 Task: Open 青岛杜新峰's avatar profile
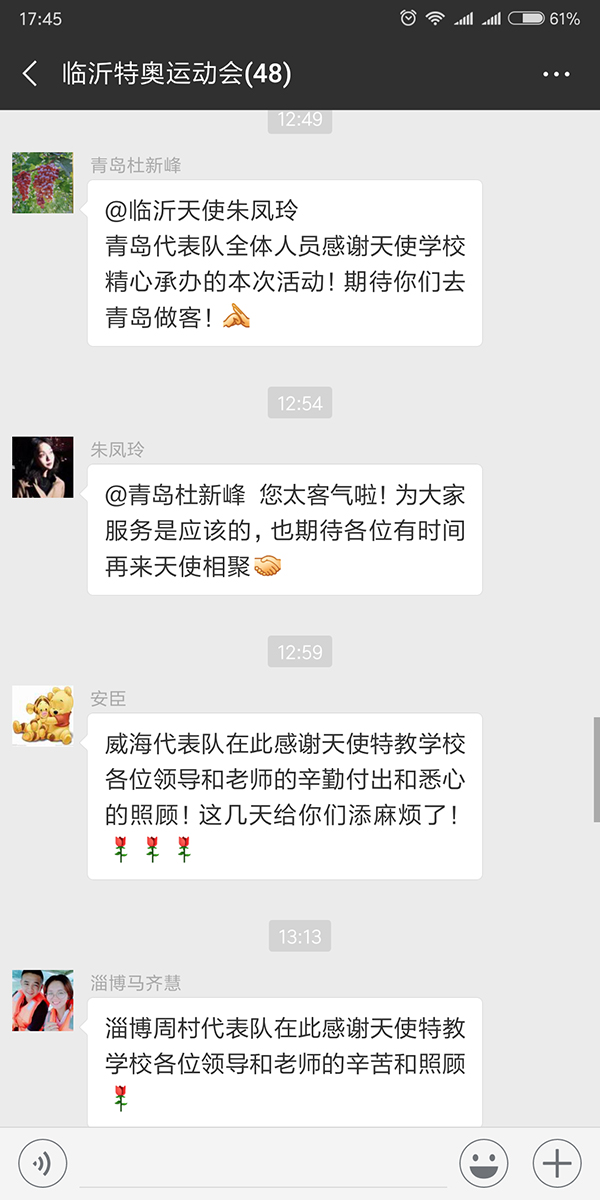43,183
